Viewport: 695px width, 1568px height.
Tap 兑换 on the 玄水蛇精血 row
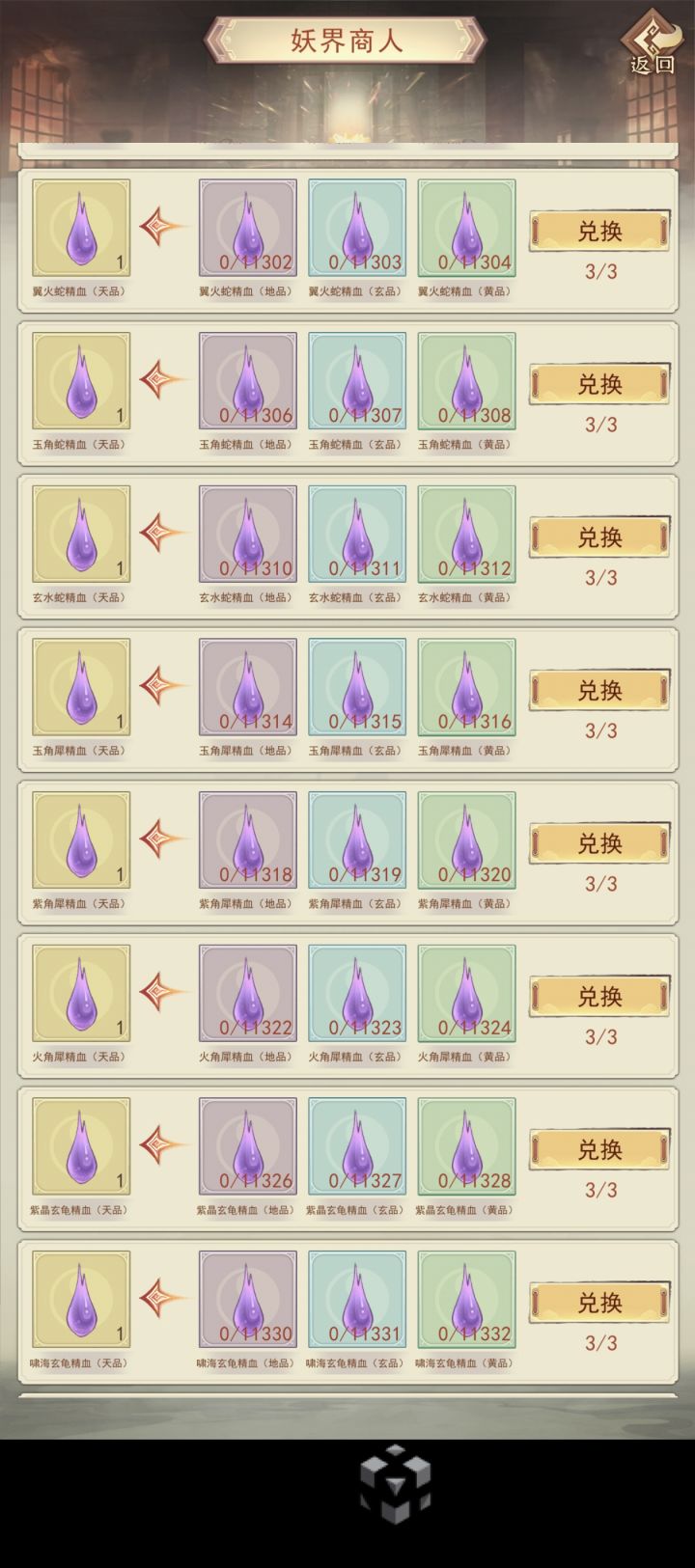(600, 536)
